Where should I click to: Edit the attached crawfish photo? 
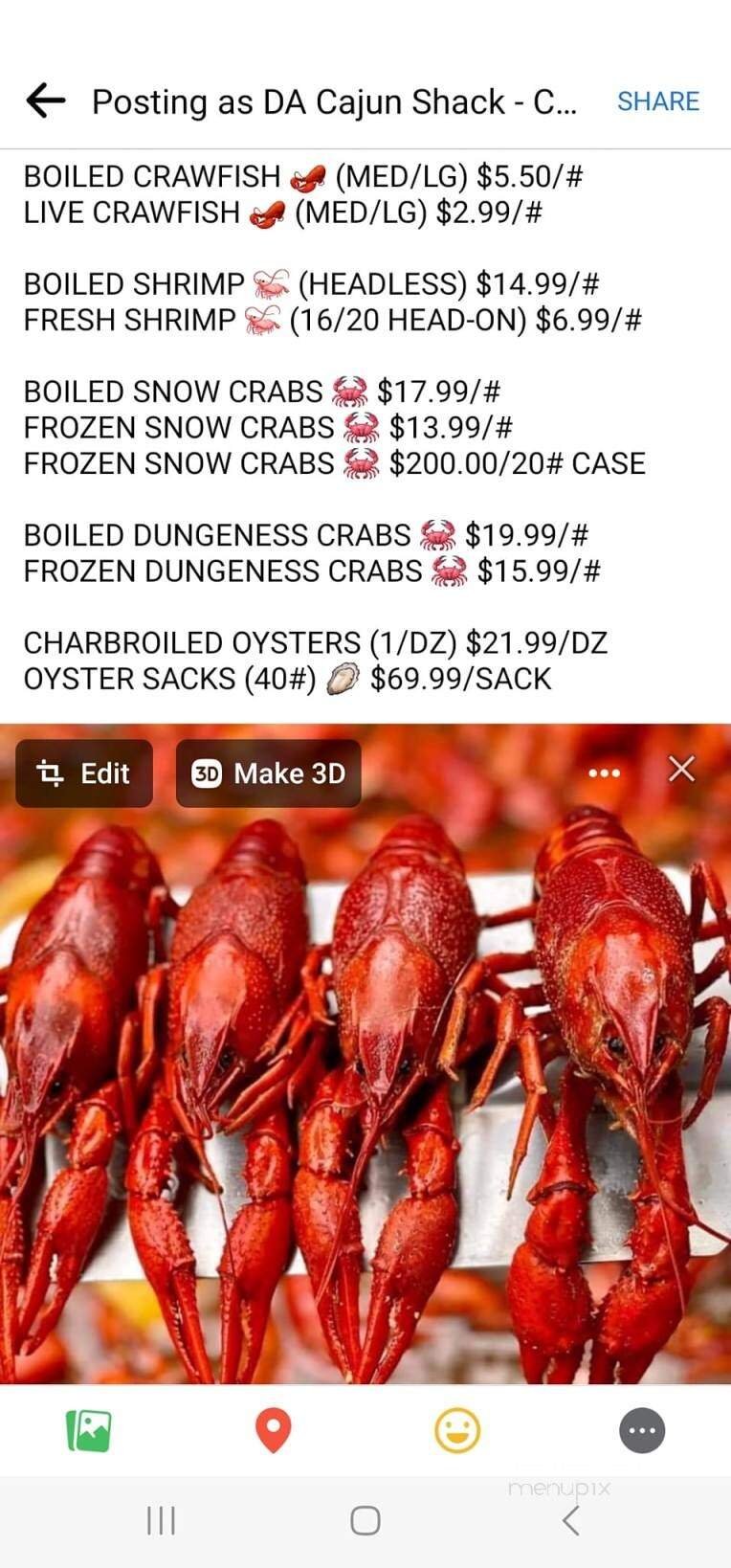[x=84, y=773]
